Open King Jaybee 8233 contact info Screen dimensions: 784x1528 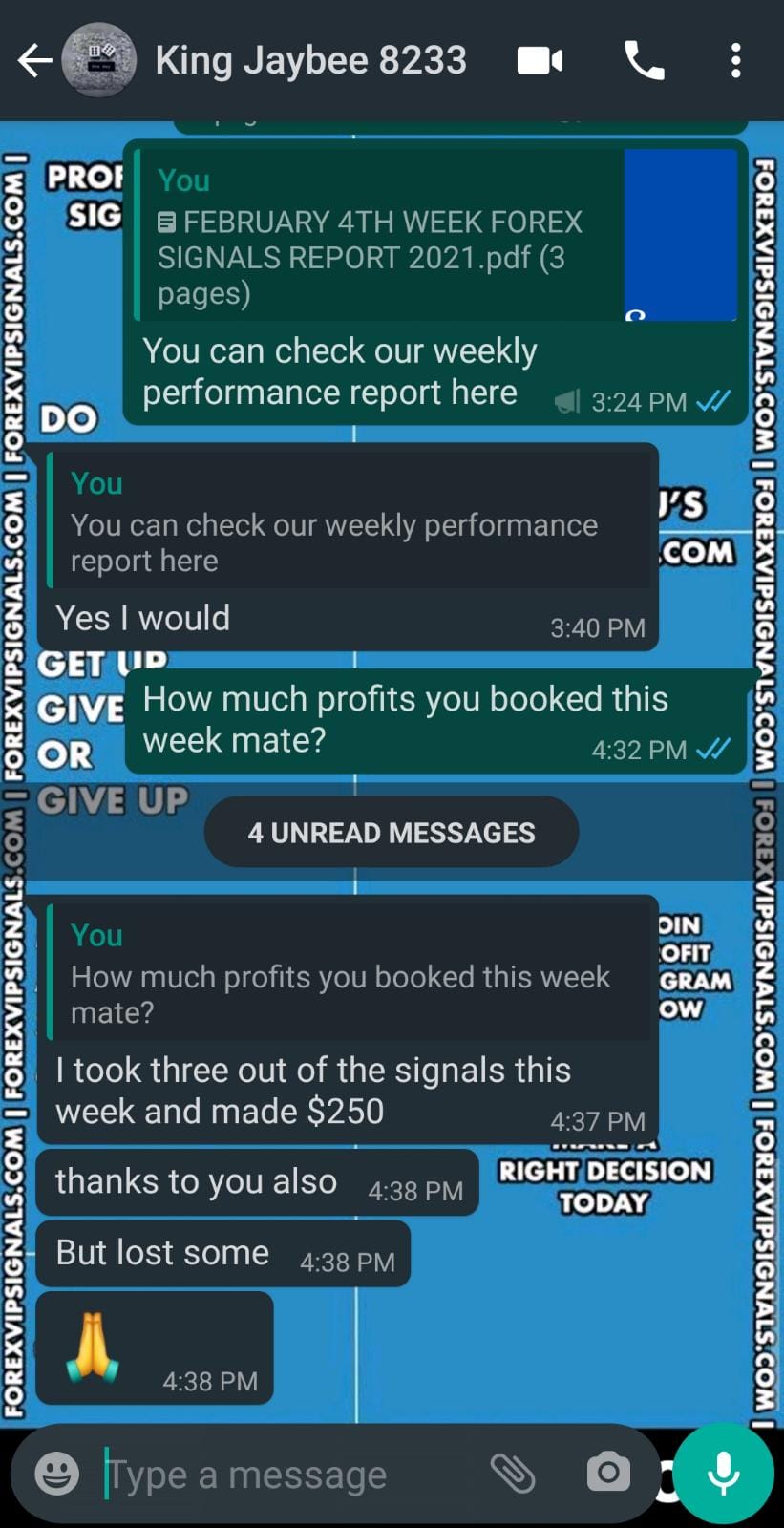tap(310, 61)
